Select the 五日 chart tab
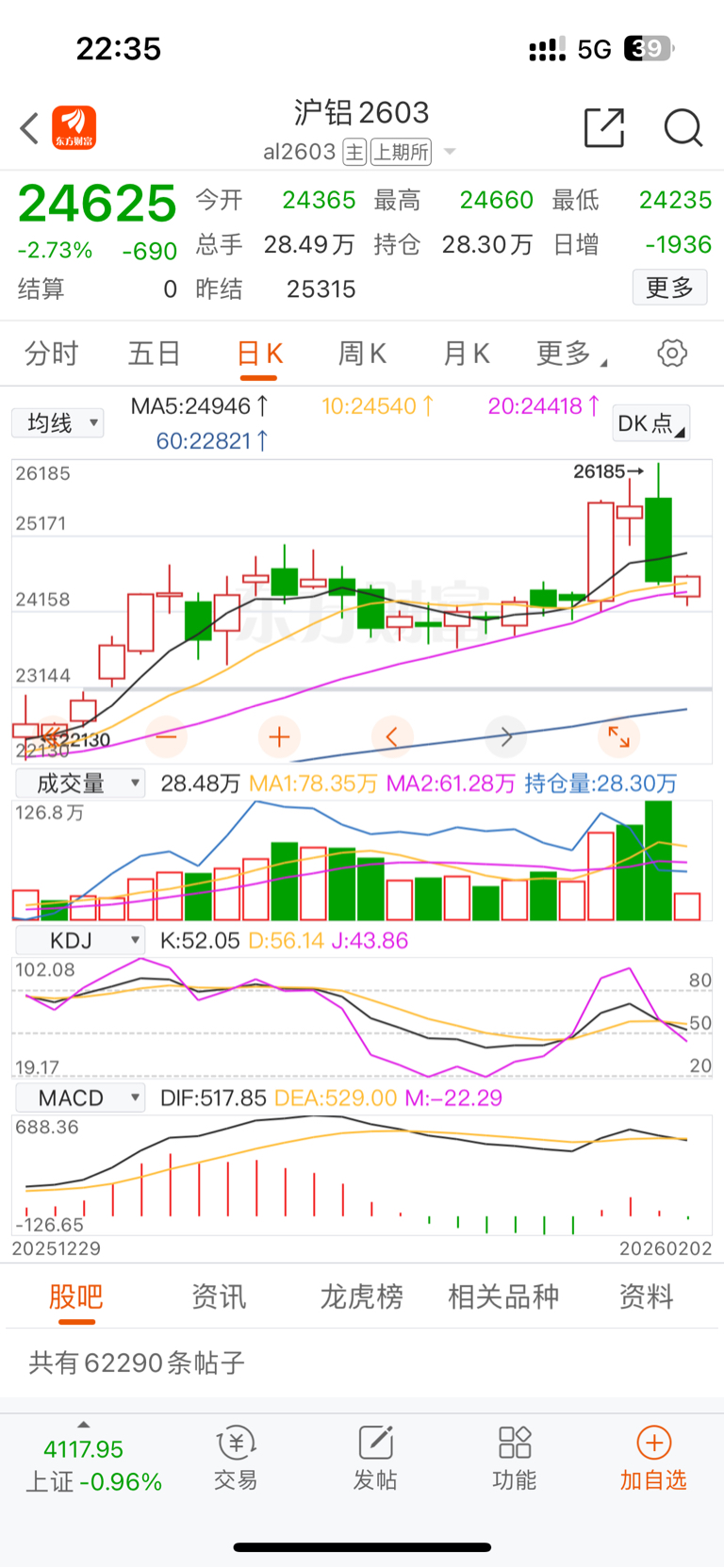The image size is (724, 1568). 154,354
